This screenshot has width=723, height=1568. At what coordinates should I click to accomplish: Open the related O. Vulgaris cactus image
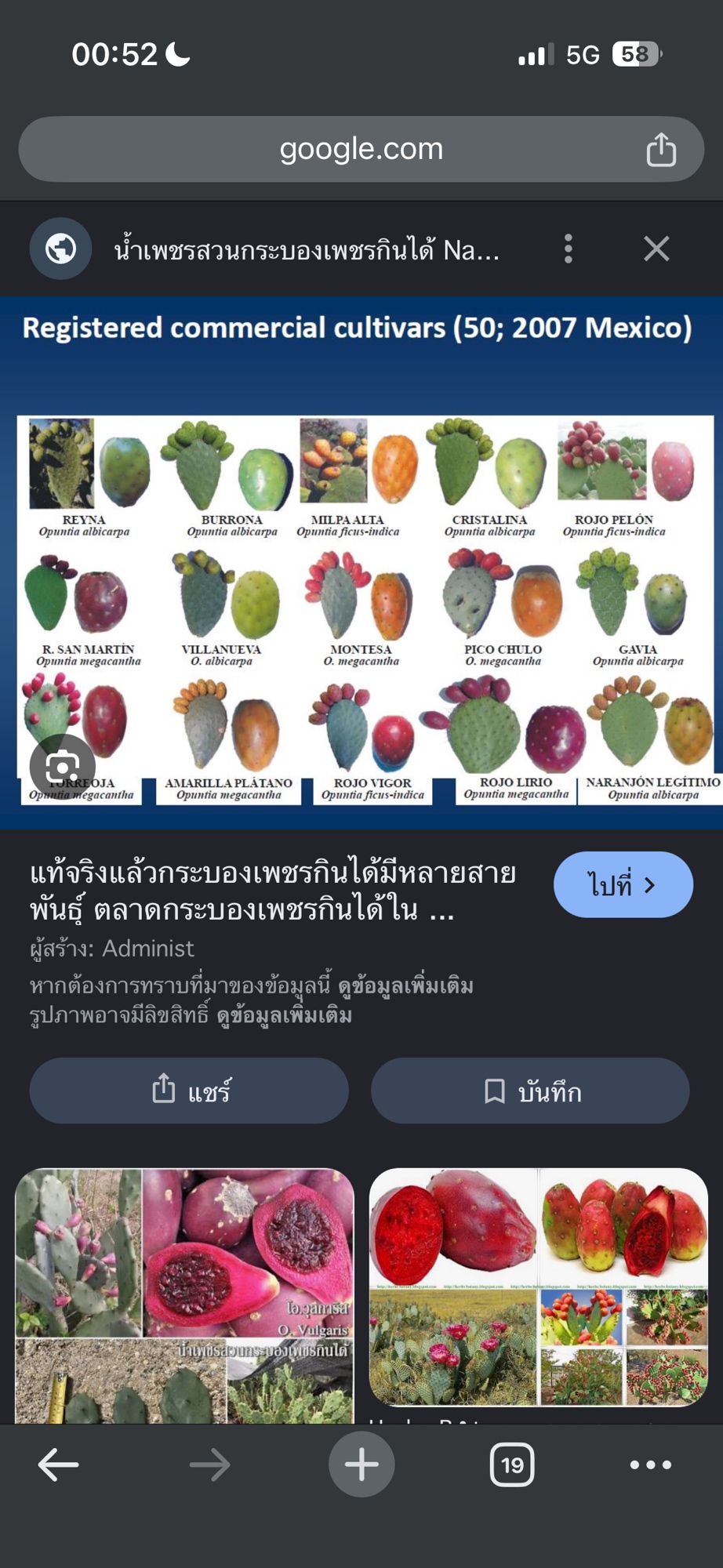184,1295
